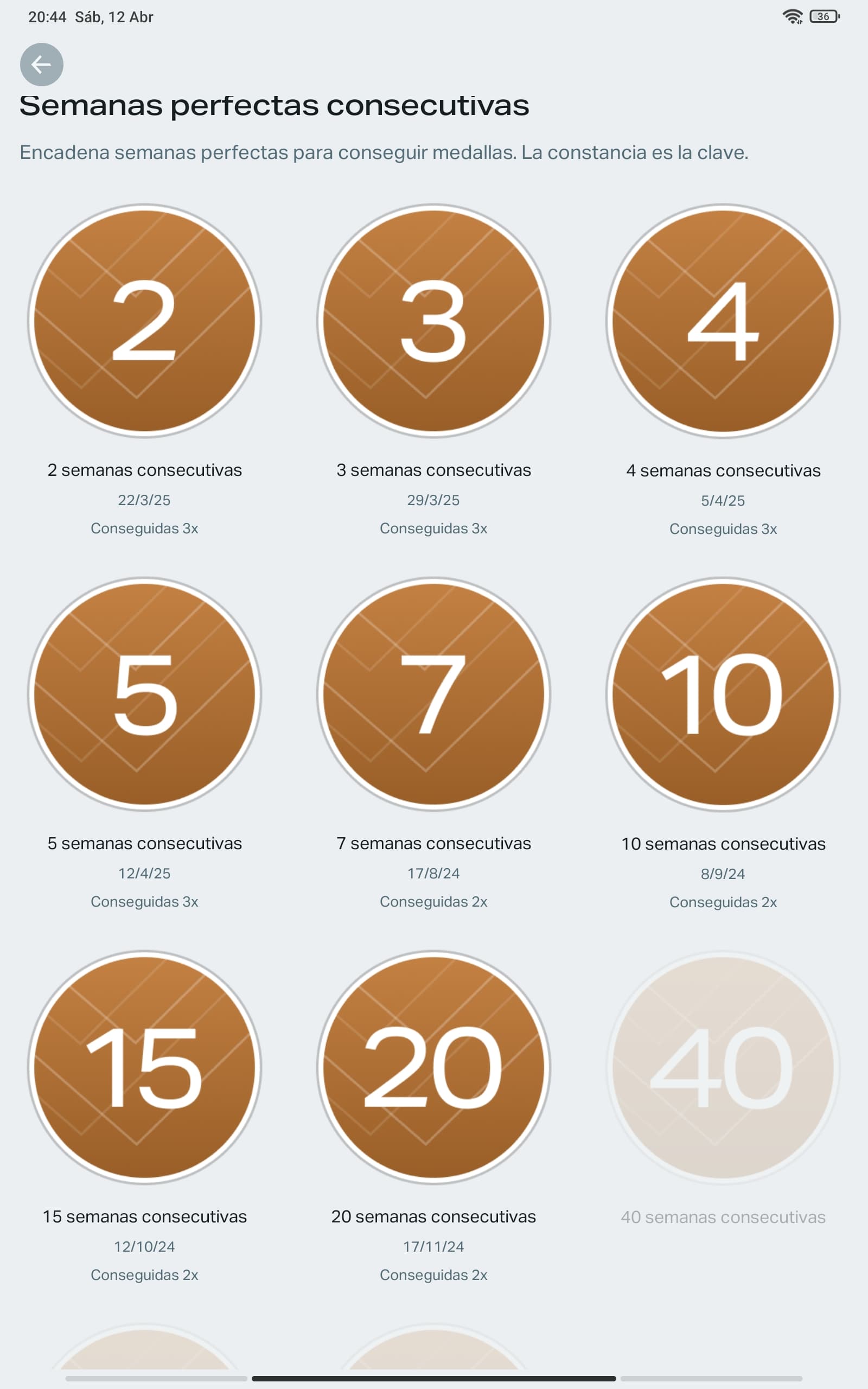Open the 7 semanas consecutivas medal
Image resolution: width=868 pixels, height=1389 pixels.
[x=433, y=694]
